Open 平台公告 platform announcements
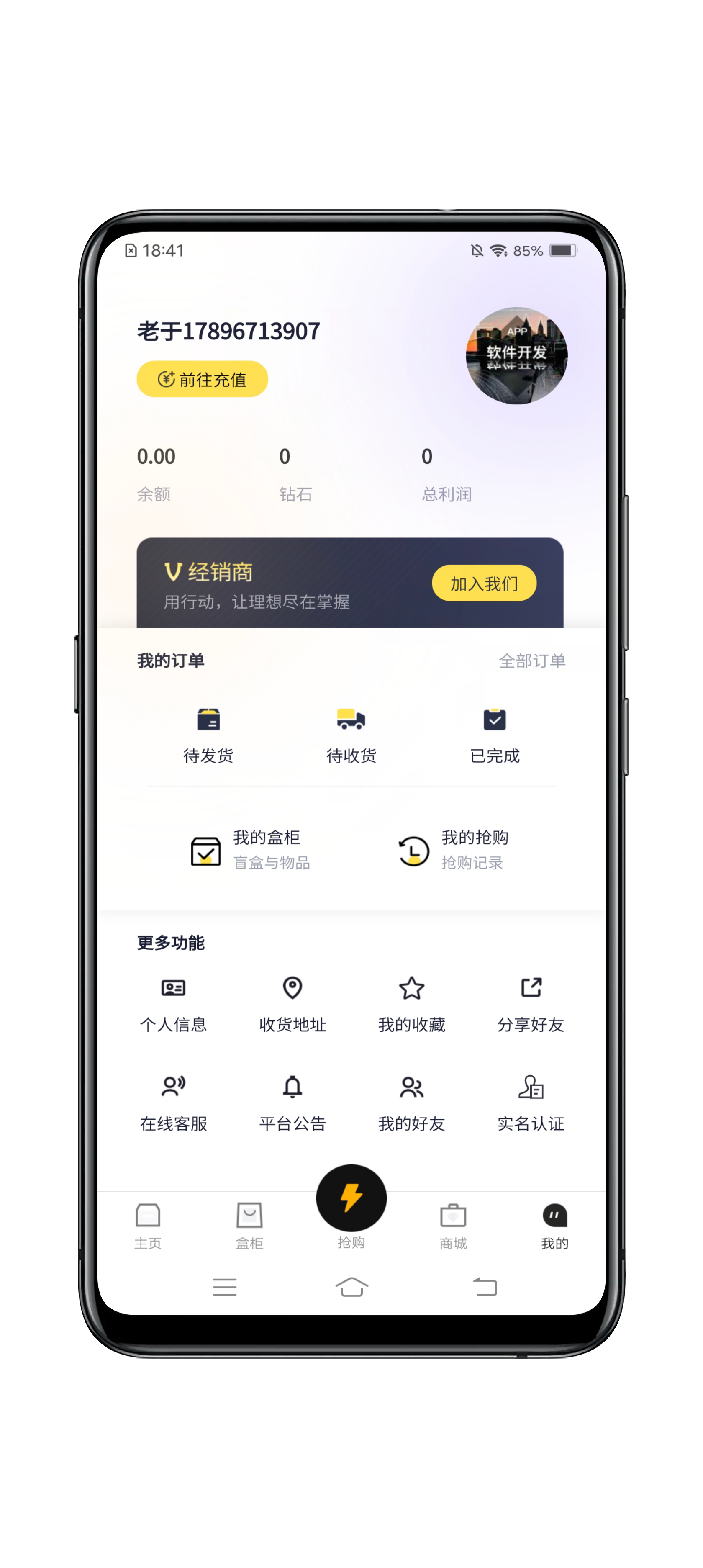 pos(293,1103)
